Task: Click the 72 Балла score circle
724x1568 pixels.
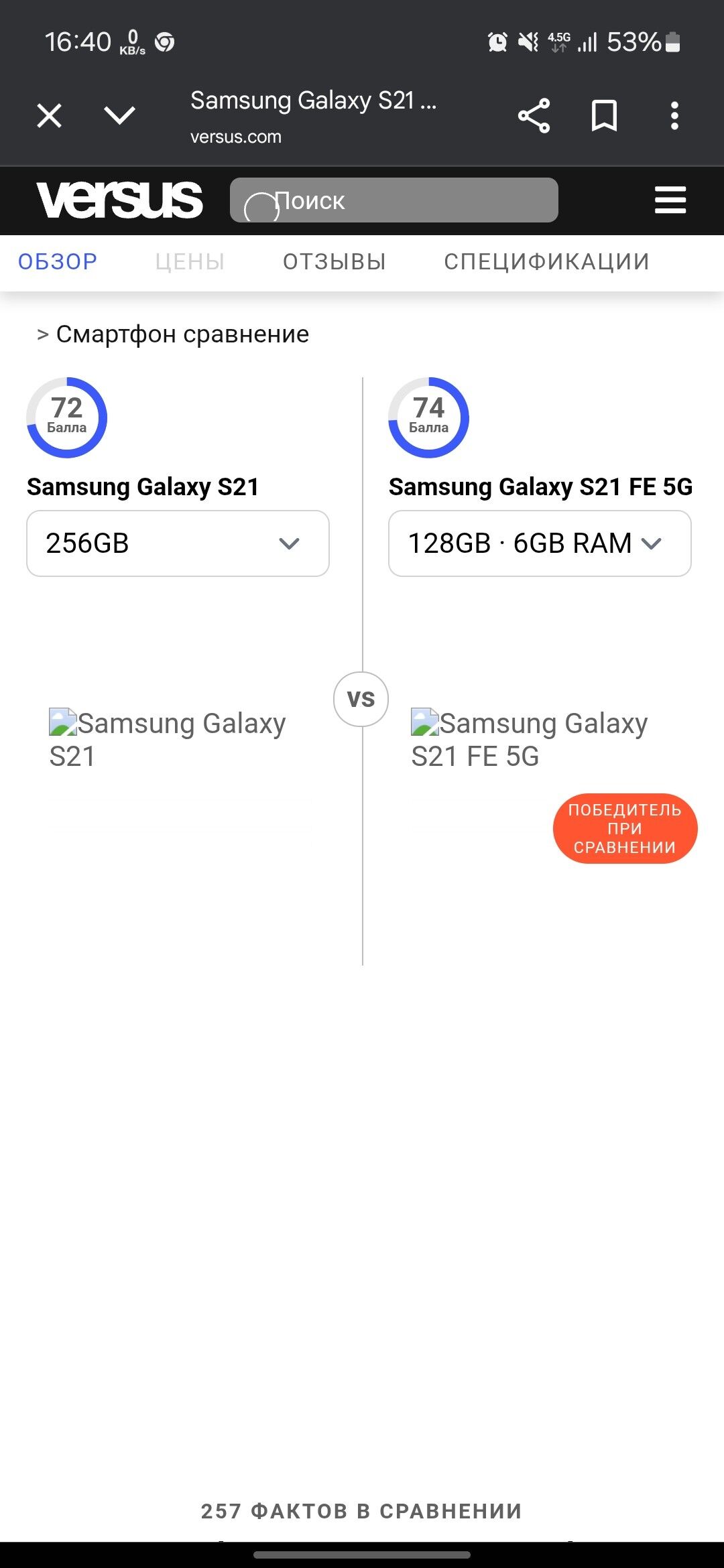Action: pos(67,417)
